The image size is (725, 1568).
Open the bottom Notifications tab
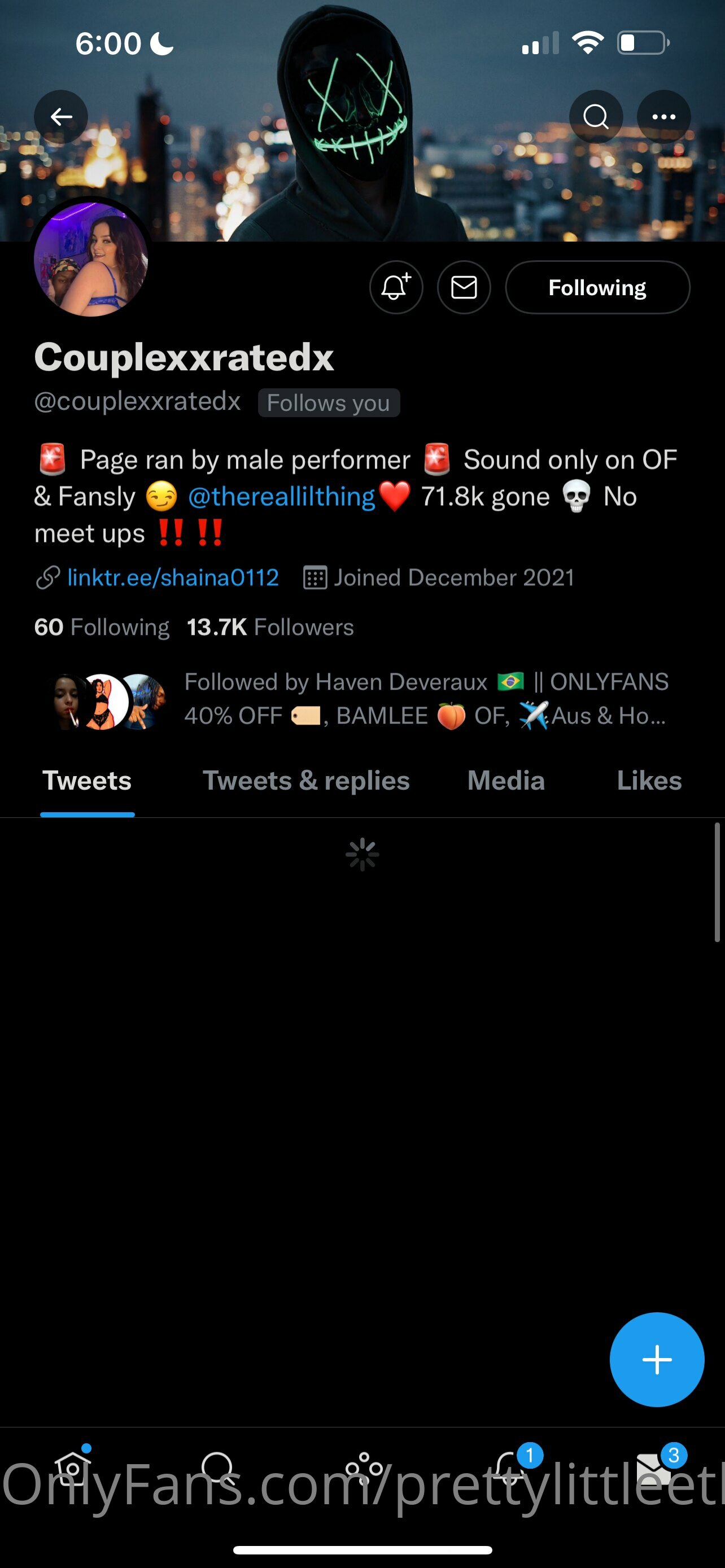tap(509, 1468)
